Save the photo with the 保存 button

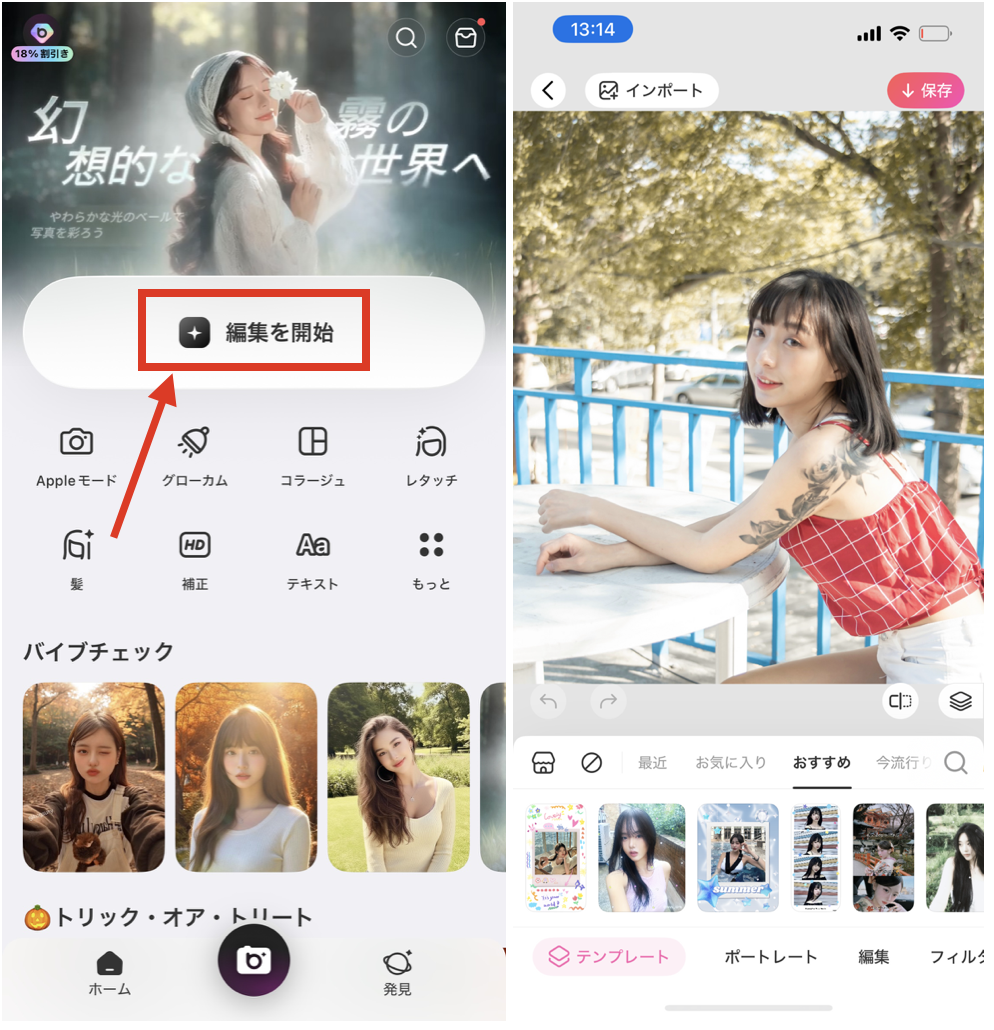pyautogui.click(x=925, y=90)
